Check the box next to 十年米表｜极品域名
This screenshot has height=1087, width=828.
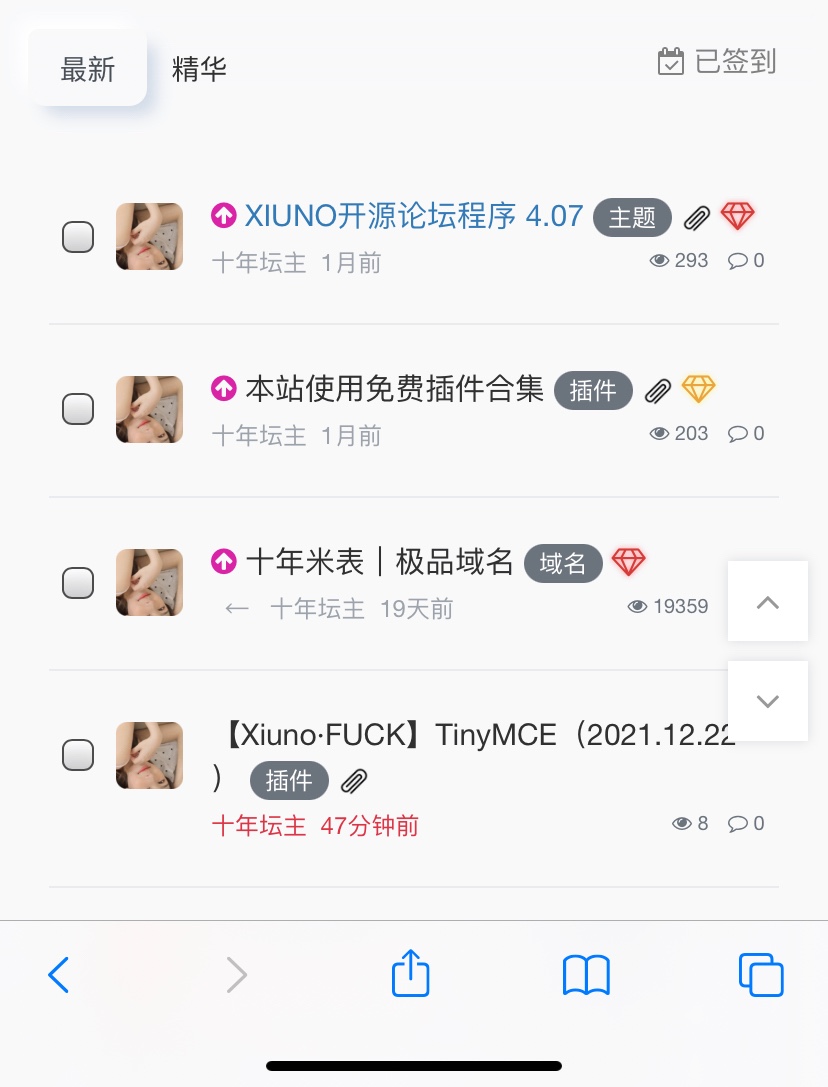[78, 582]
